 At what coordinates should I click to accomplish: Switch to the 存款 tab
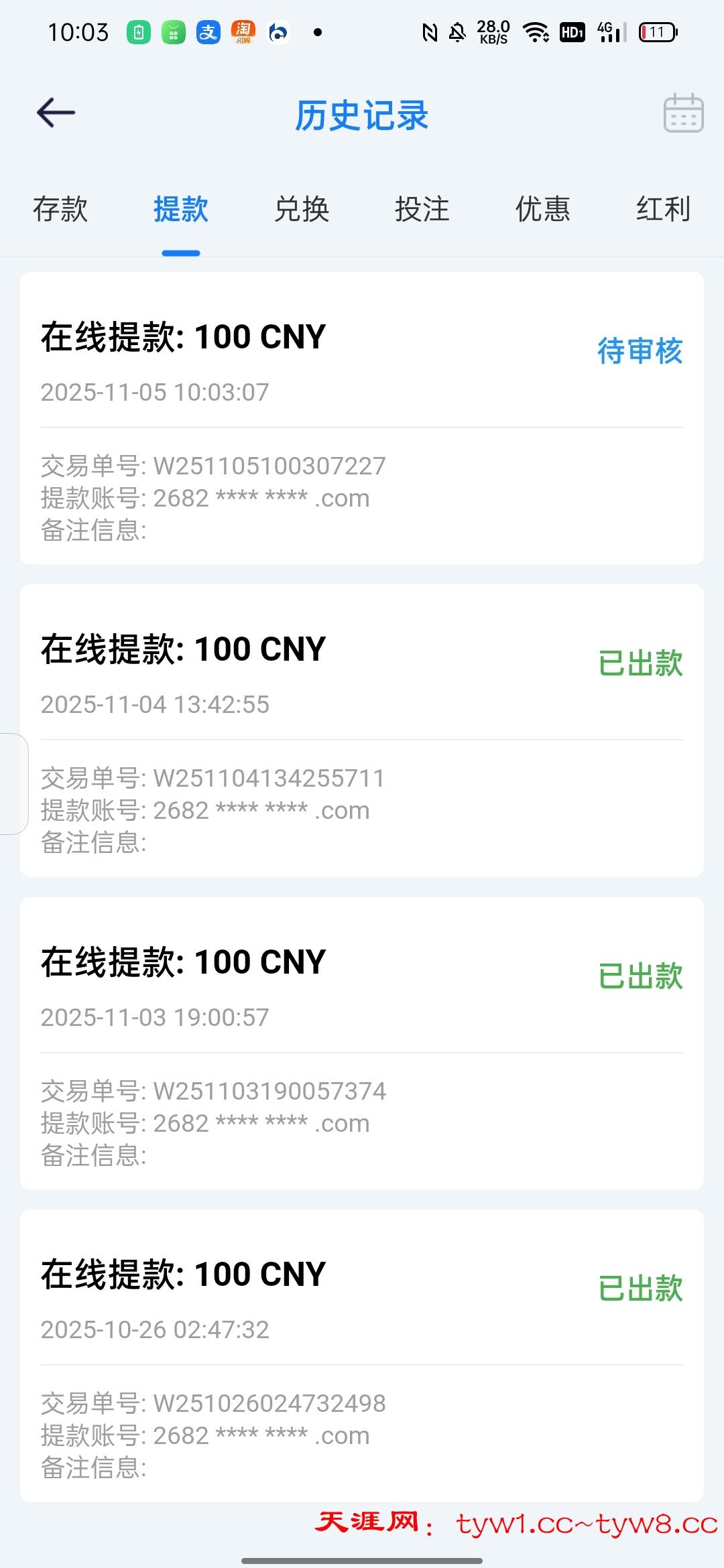[x=60, y=209]
